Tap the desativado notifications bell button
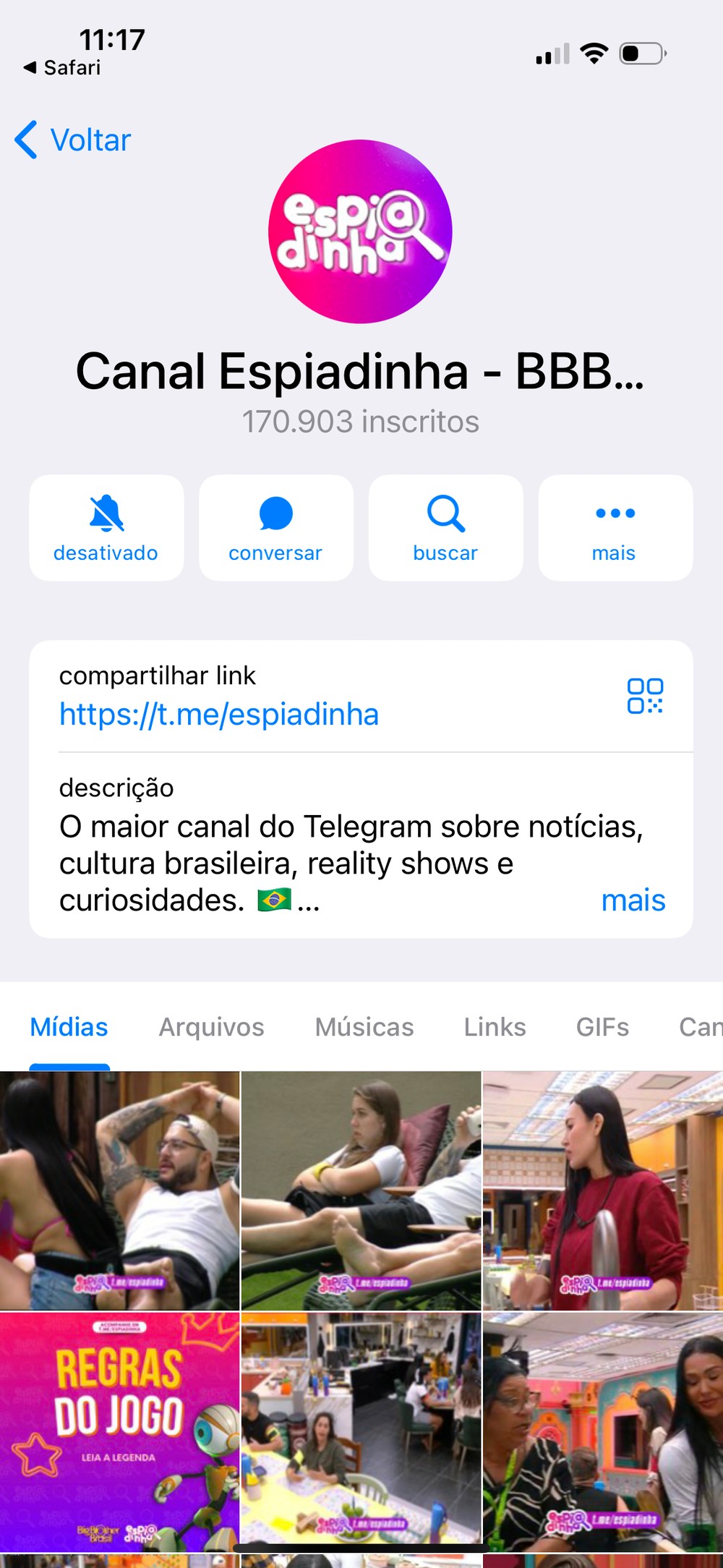Viewport: 723px width, 1568px height. point(106,528)
